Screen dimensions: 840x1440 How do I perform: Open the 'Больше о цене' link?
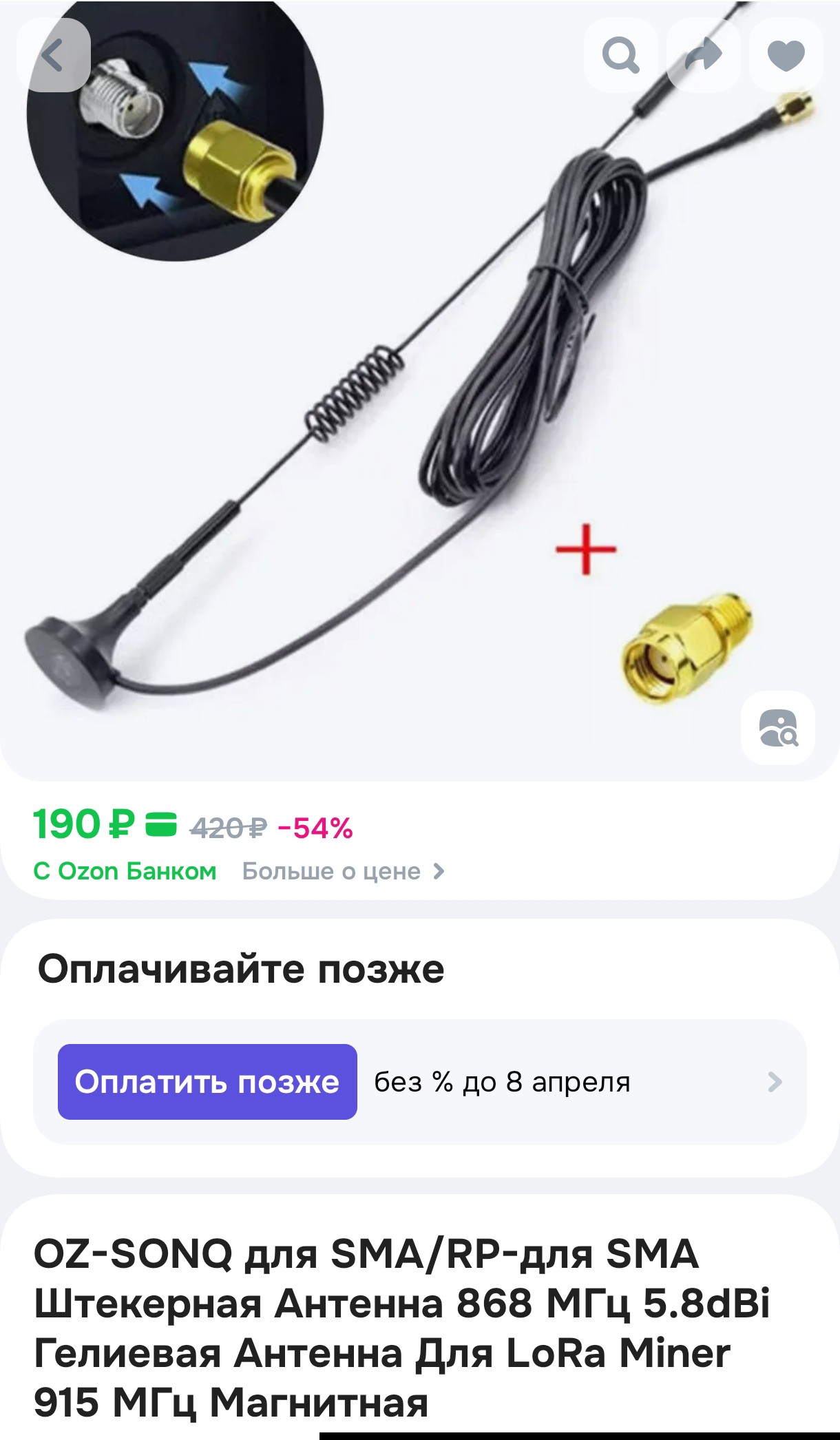pos(342,871)
